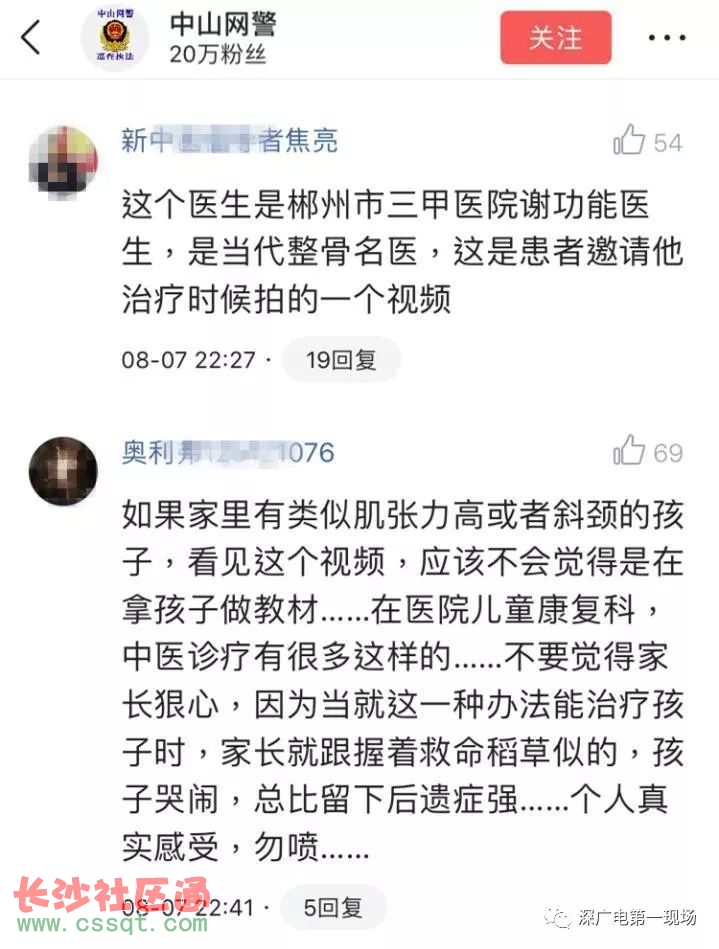Open the avatar of the commenter ending in 1076
The height and width of the screenshot is (949, 719).
63,470
